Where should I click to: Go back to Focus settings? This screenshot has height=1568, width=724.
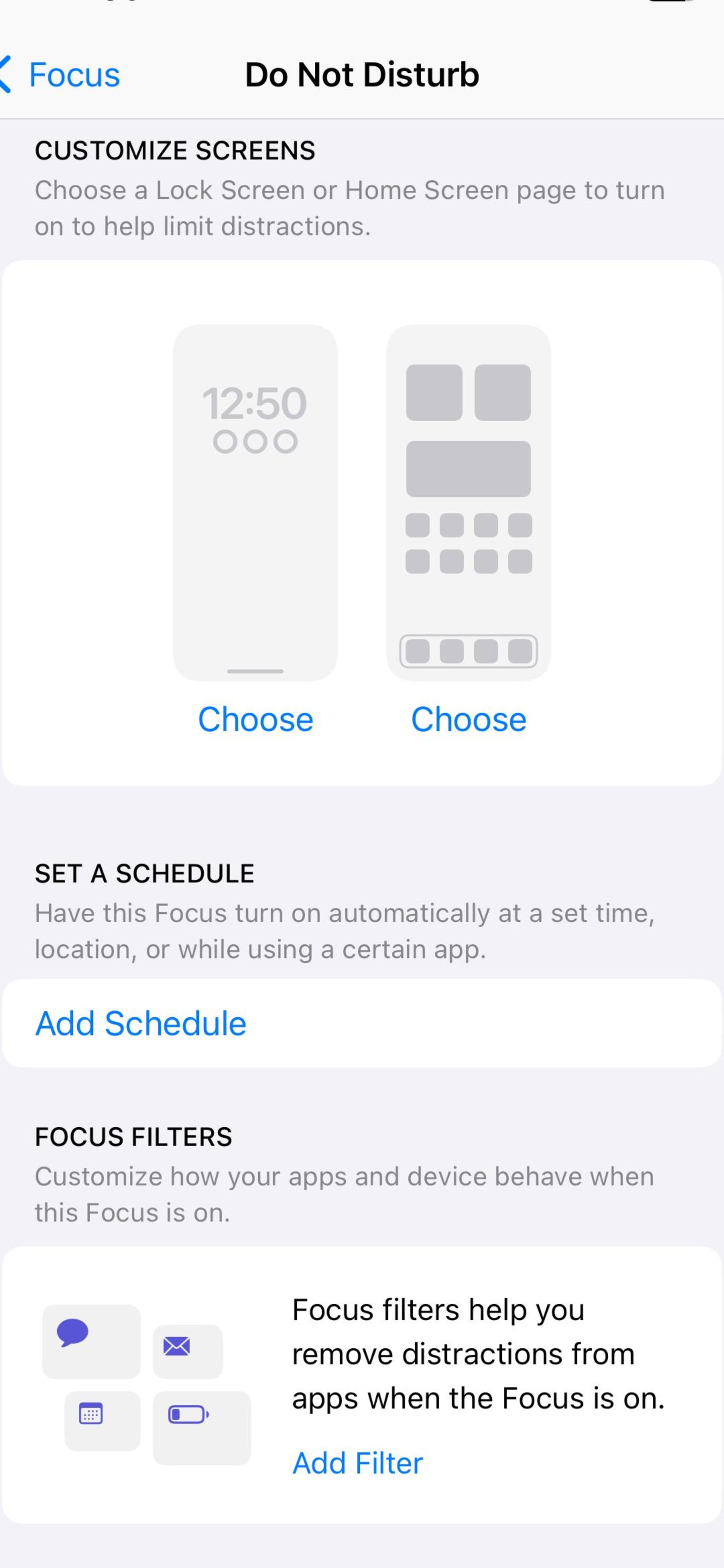pos(61,75)
